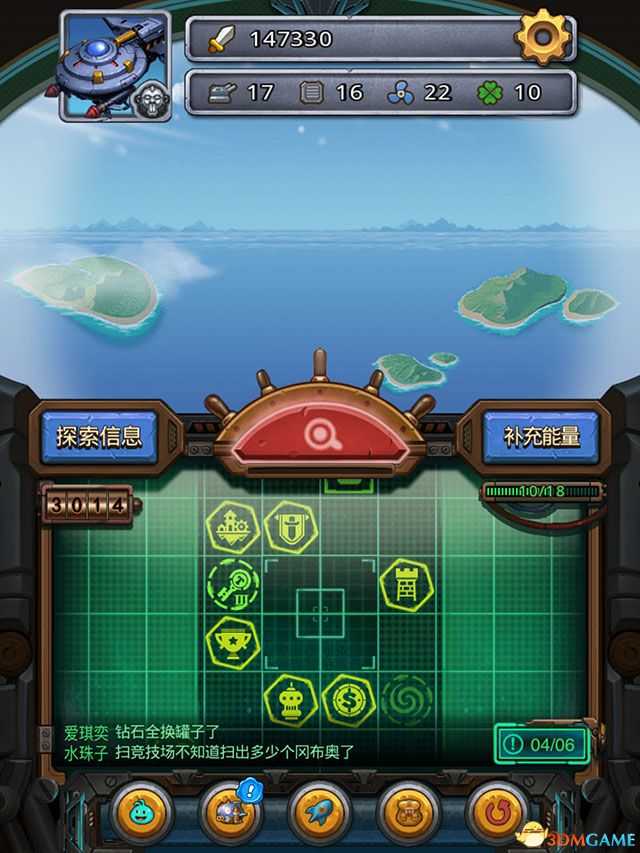Select the robot hexagon on radar
This screenshot has height=853, width=640.
point(291,700)
